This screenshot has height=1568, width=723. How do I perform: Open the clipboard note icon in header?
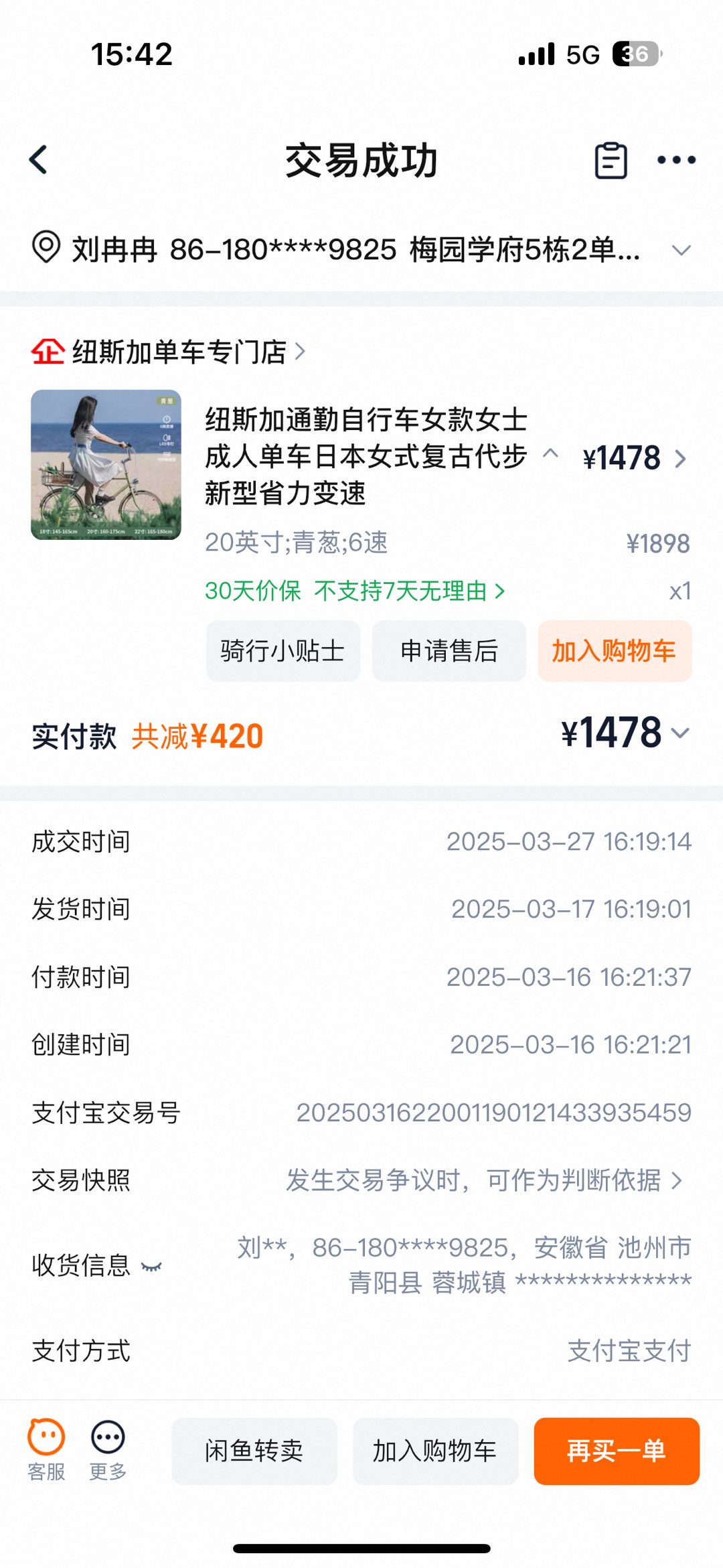[611, 161]
